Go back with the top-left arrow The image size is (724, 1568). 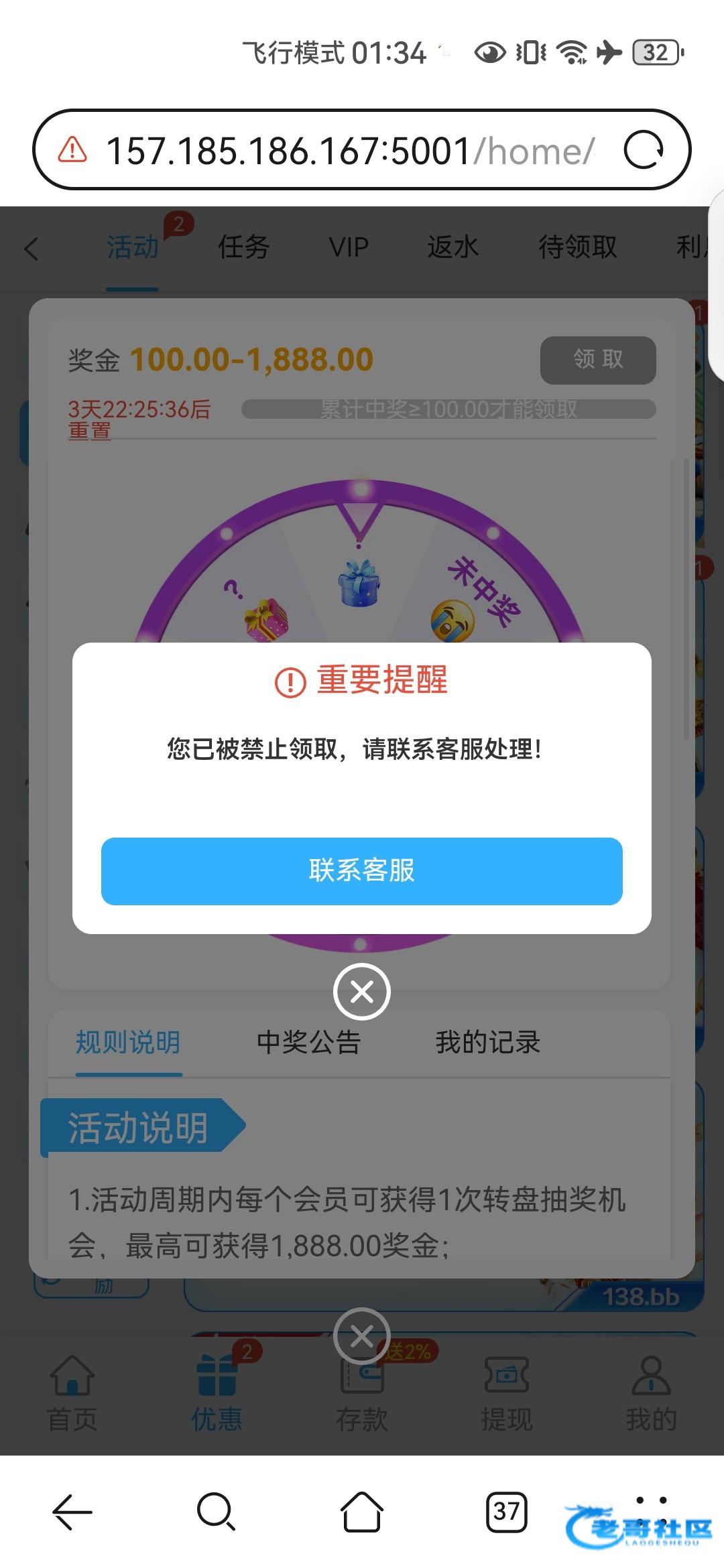coord(32,249)
